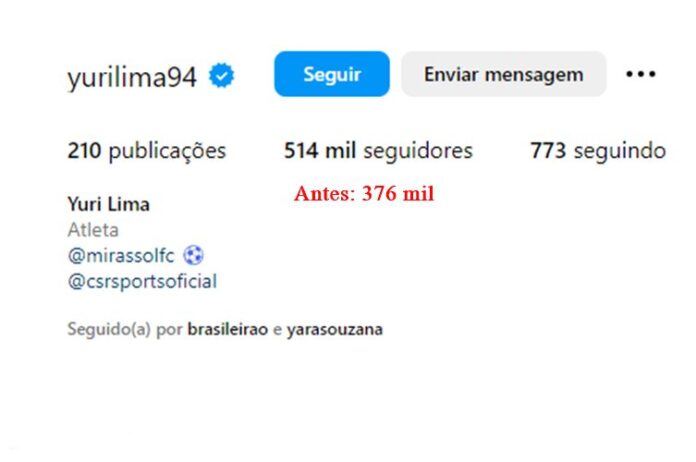
Task: Visit the @csrsportsoficial profile link
Action: click(x=142, y=281)
